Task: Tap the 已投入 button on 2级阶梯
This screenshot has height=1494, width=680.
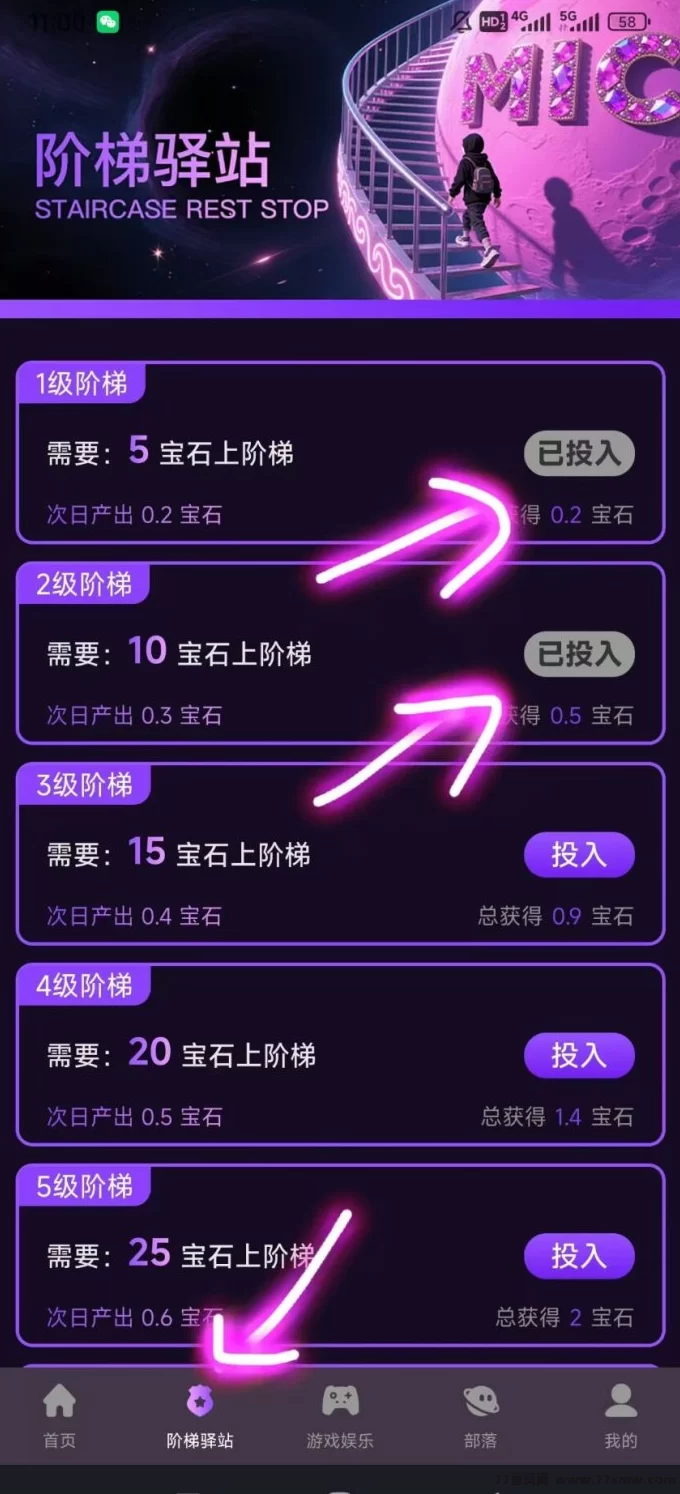Action: pyautogui.click(x=579, y=654)
